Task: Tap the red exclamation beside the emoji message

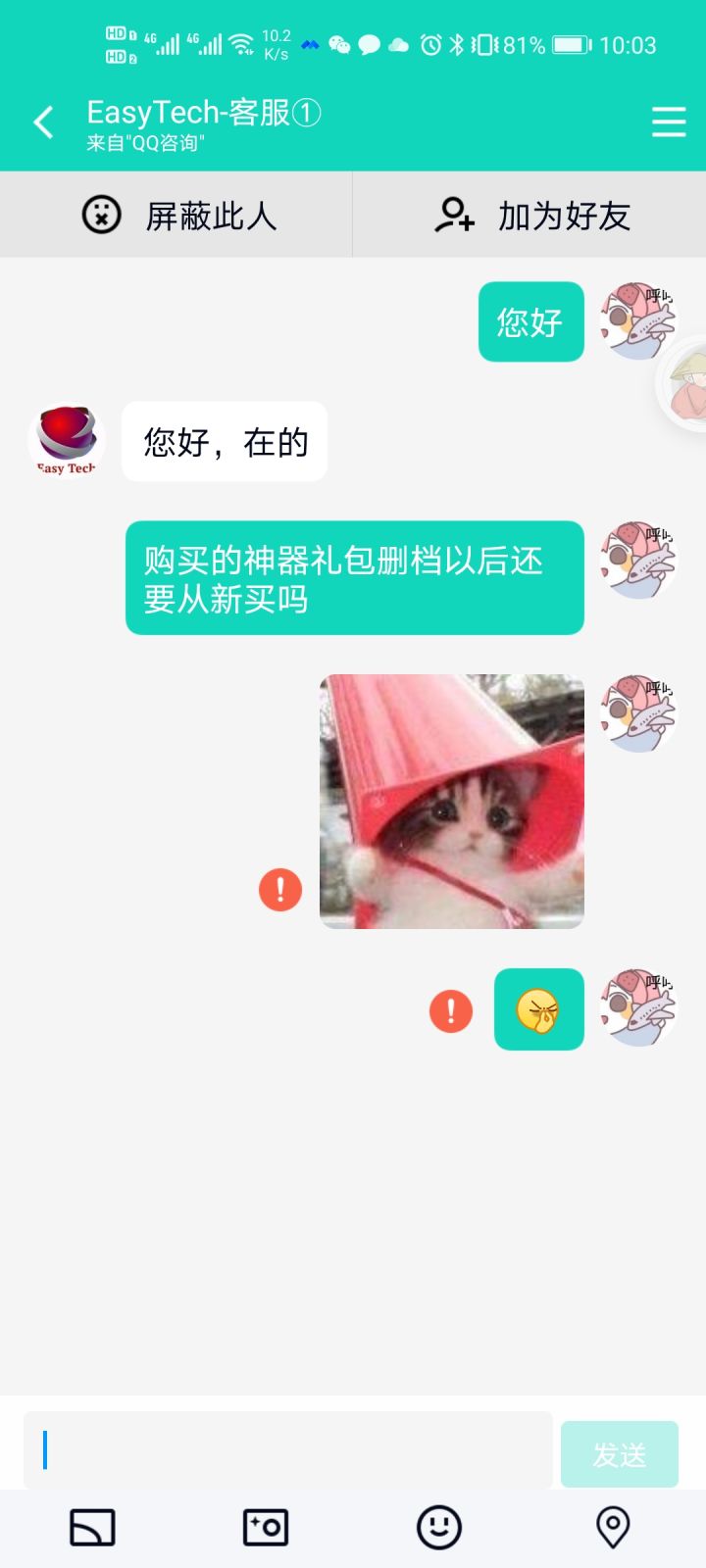Action: 450,1008
